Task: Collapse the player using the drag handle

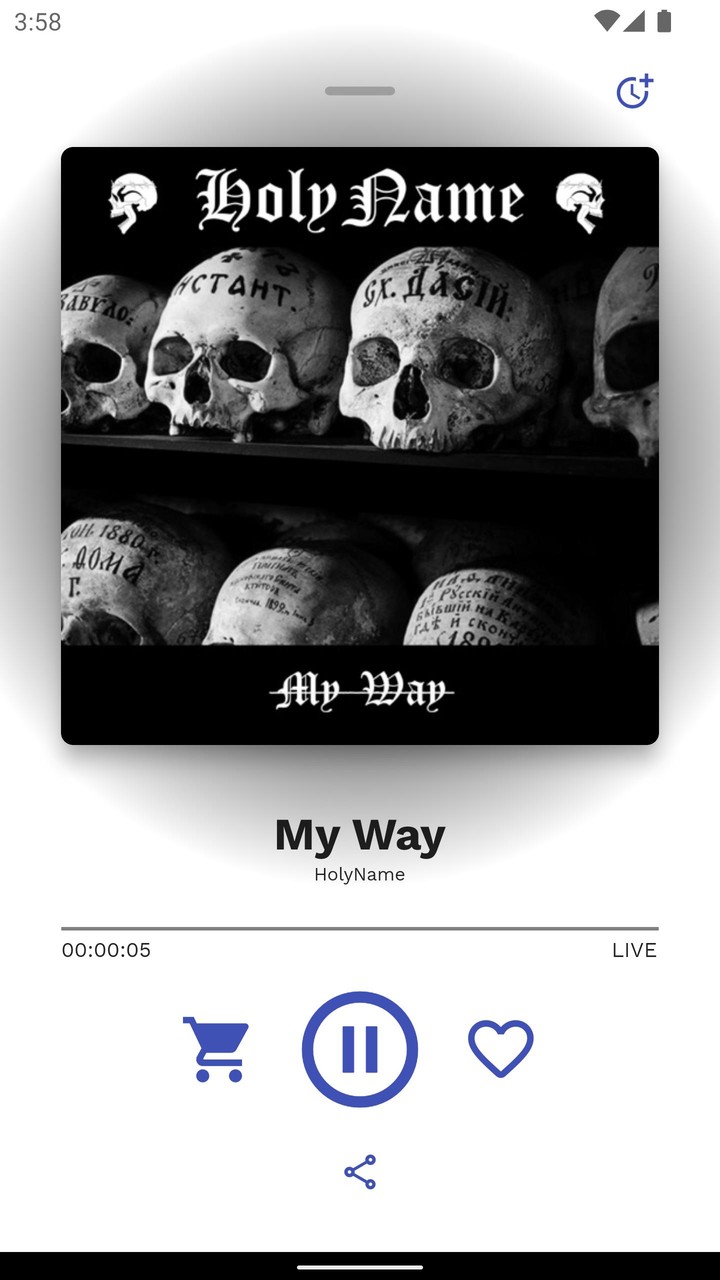Action: tap(358, 89)
